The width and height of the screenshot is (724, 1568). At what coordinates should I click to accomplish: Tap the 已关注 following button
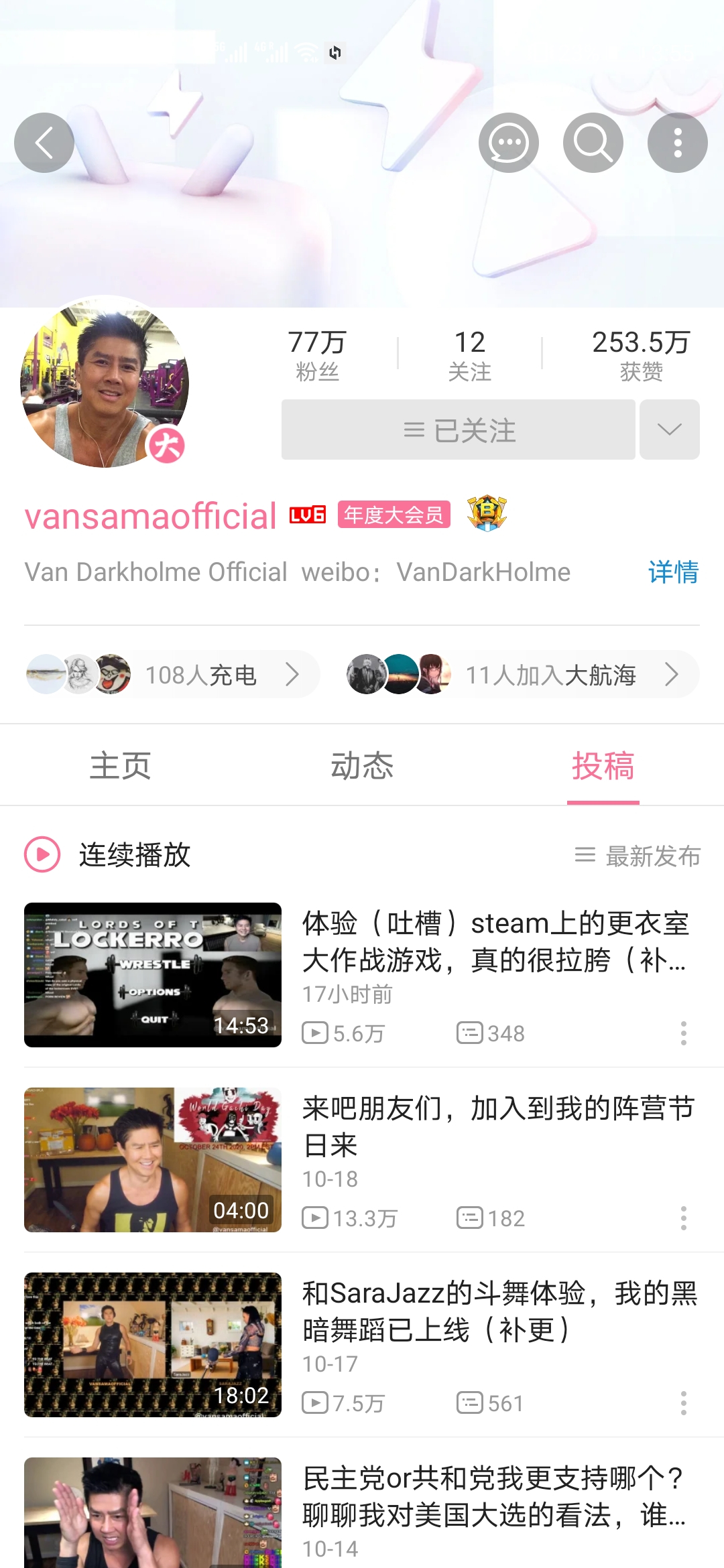click(x=458, y=430)
